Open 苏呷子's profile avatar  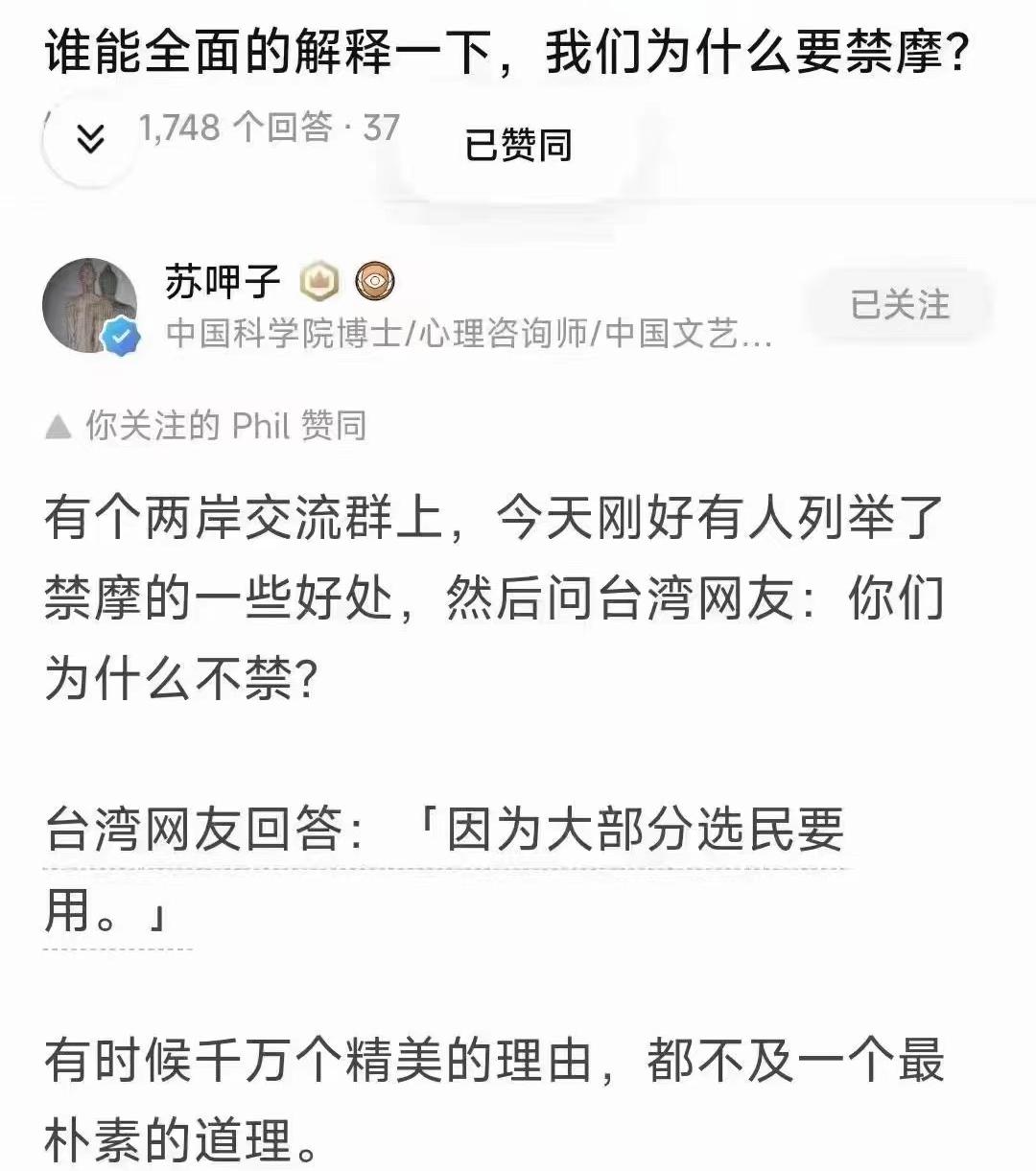click(90, 305)
